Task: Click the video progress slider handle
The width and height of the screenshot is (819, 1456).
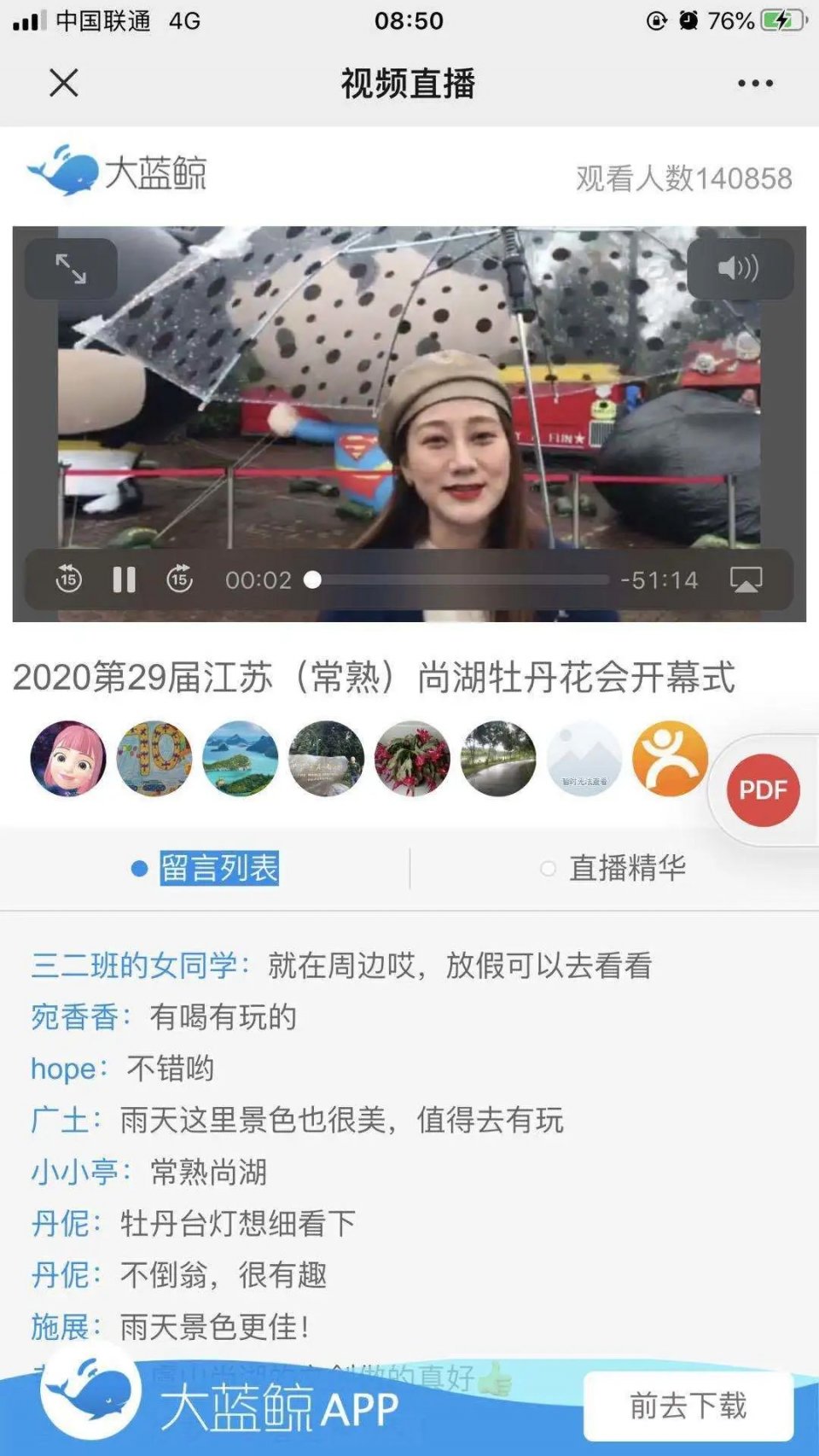Action: coord(317,580)
